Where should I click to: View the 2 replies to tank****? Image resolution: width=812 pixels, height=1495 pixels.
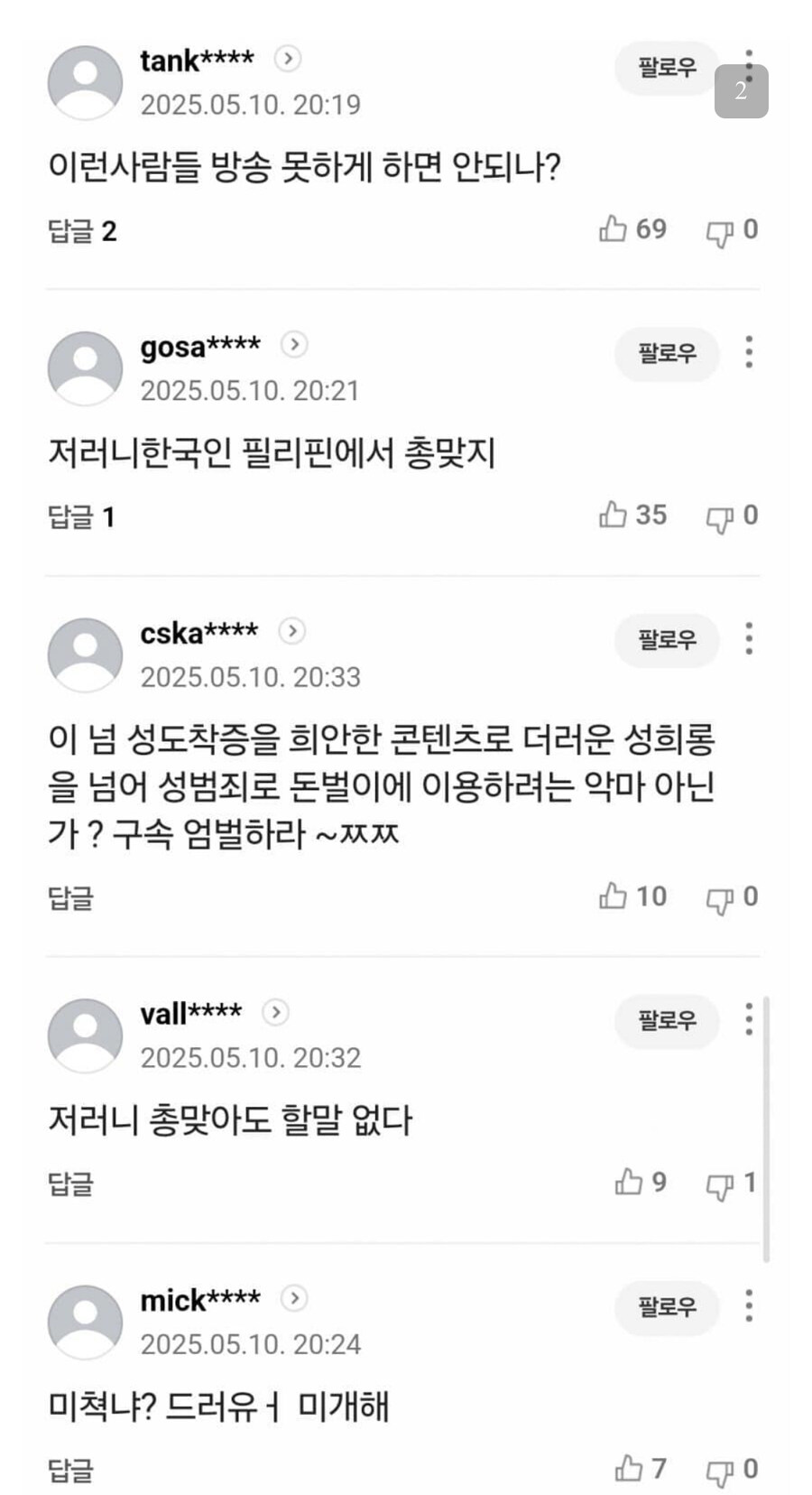click(x=82, y=231)
